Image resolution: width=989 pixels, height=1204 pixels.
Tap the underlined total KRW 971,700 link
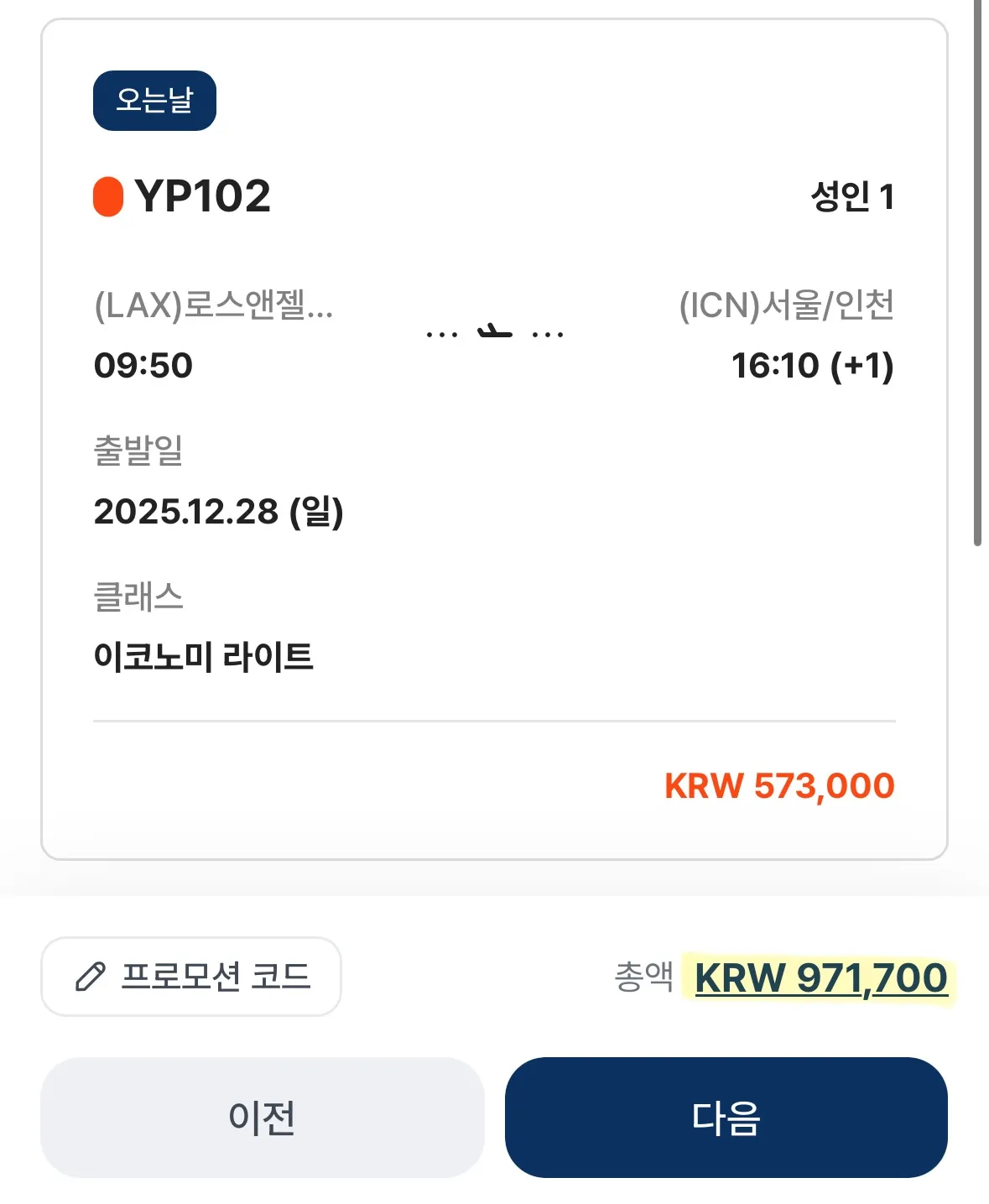click(x=820, y=978)
